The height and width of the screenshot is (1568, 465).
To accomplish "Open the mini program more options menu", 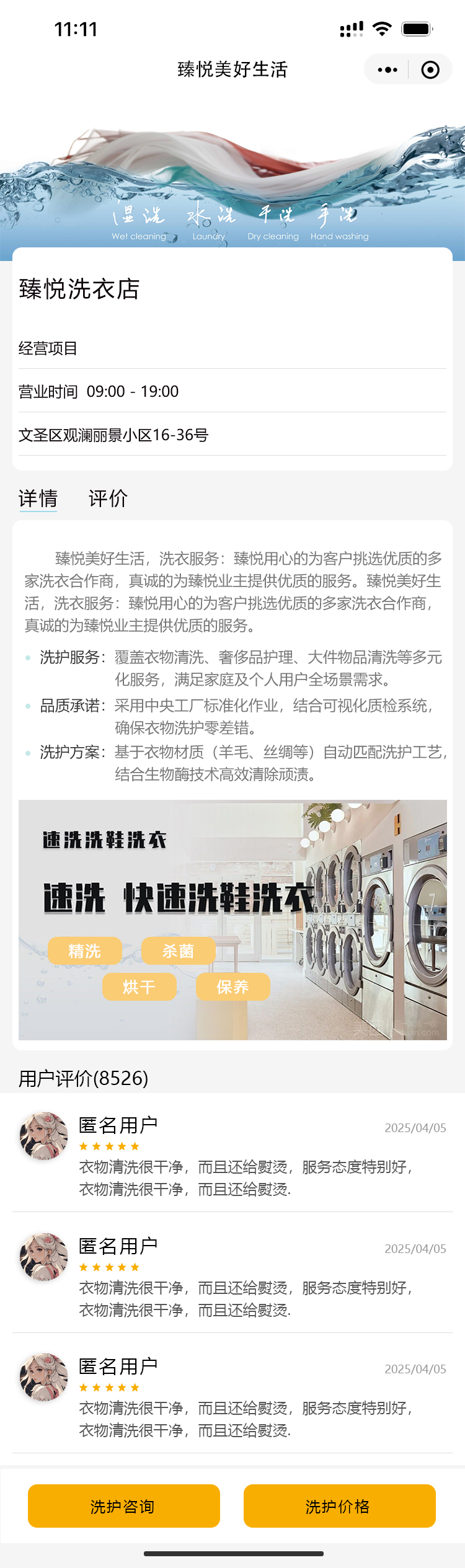I will 387,69.
